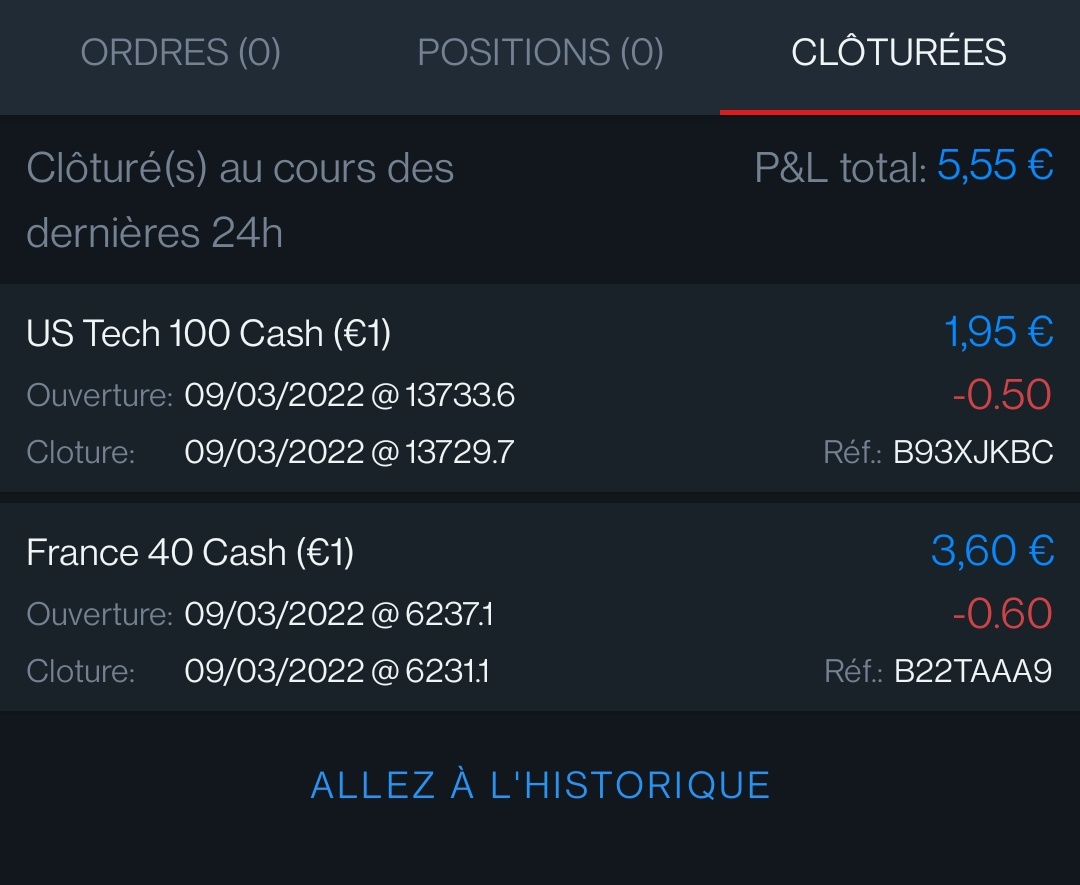Switch to the POSITIONS (0) tab

click(x=540, y=53)
